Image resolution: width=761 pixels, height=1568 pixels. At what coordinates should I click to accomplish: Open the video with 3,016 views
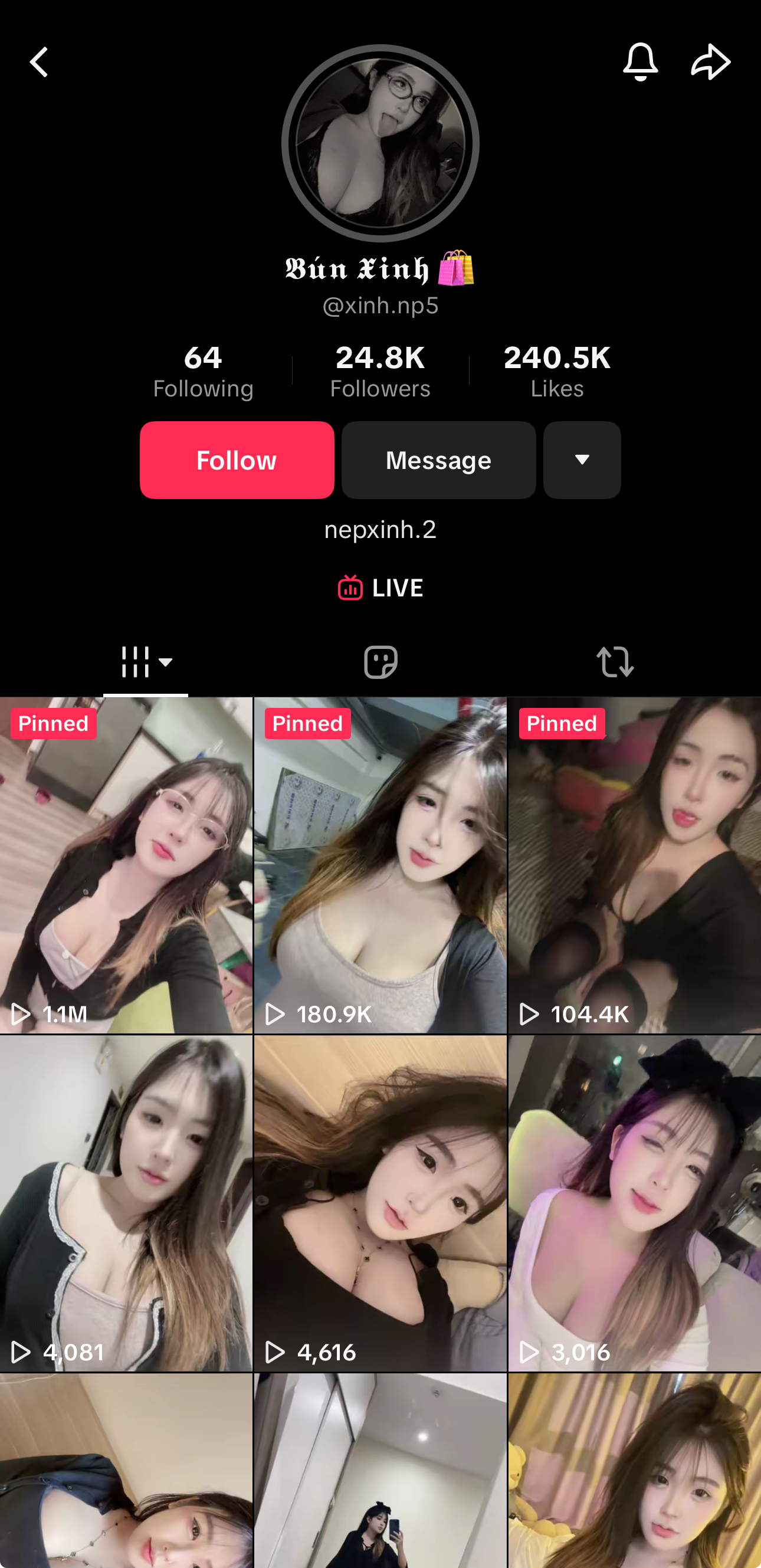pos(634,1202)
